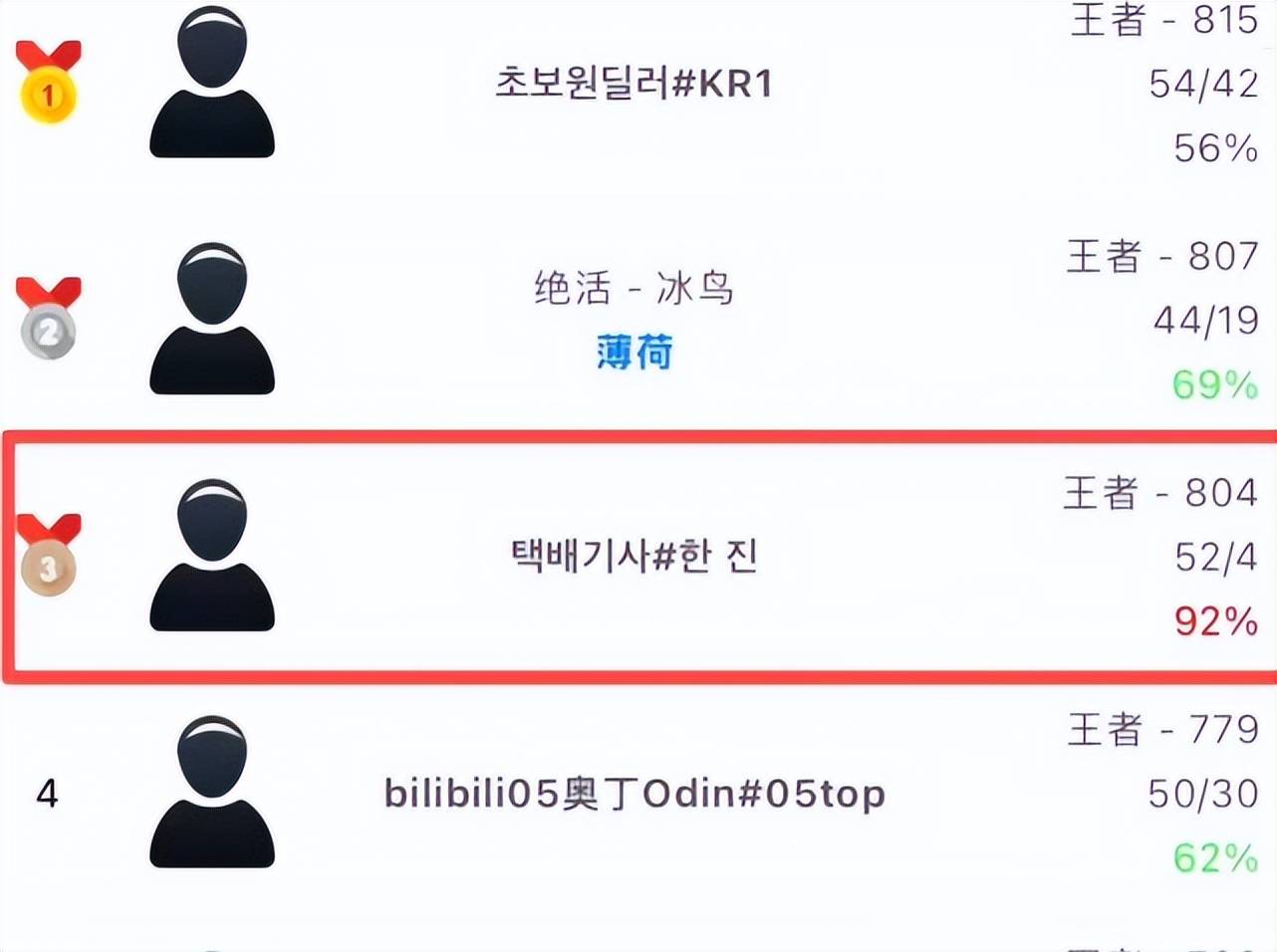Screen dimensions: 1277x952
Task: Open the 绝活 - 冰鸟 player row
Action: (x=634, y=289)
